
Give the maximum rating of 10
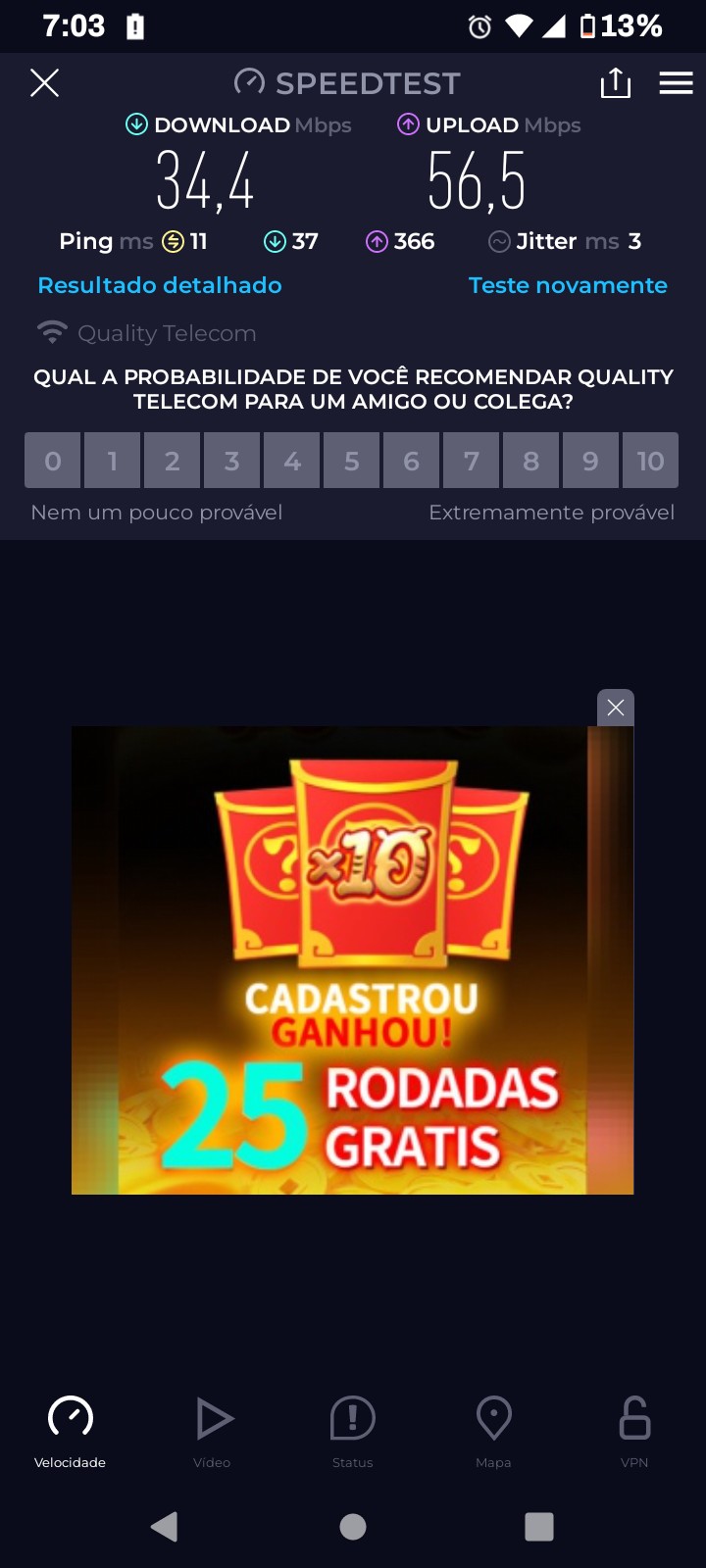point(650,461)
